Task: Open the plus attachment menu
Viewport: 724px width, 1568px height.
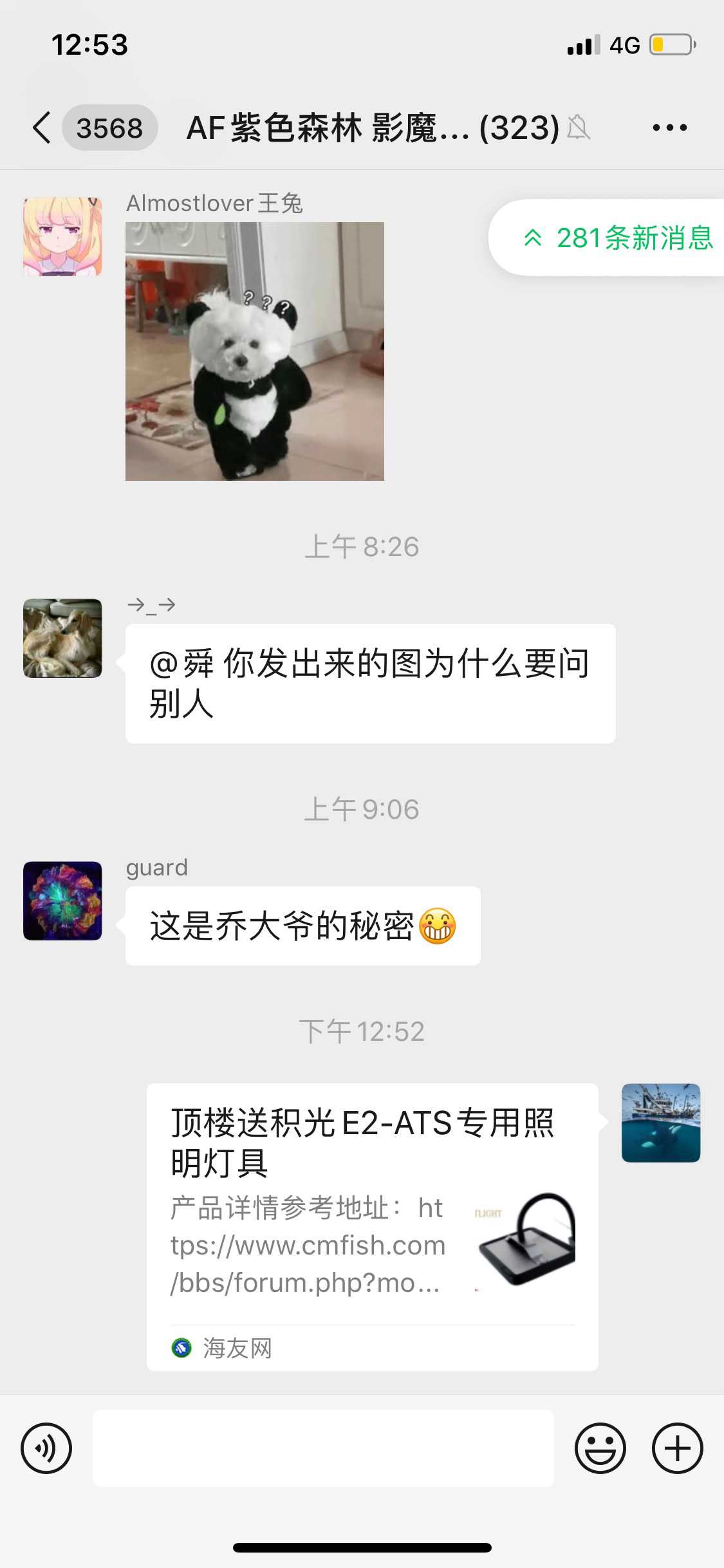Action: point(677,1448)
